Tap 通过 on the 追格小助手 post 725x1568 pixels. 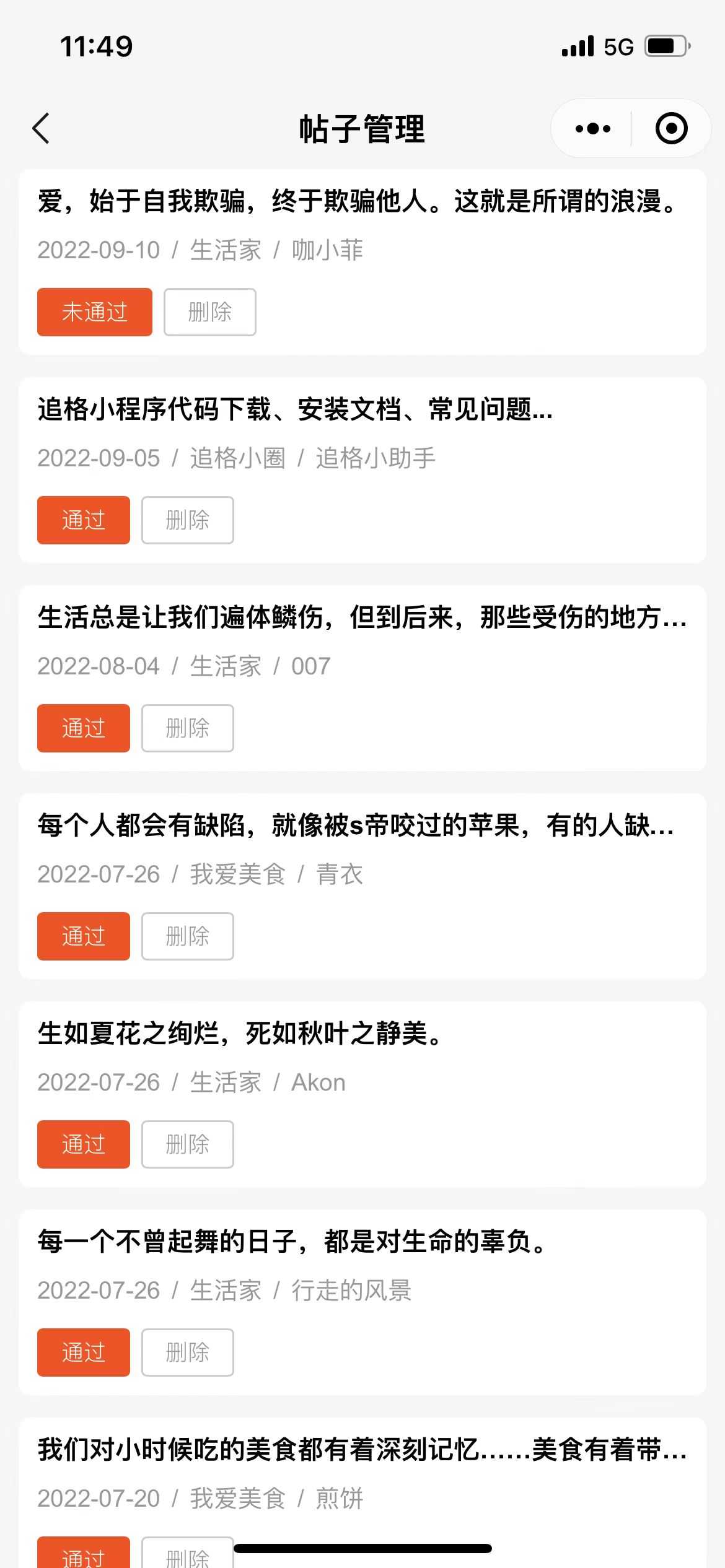click(84, 520)
